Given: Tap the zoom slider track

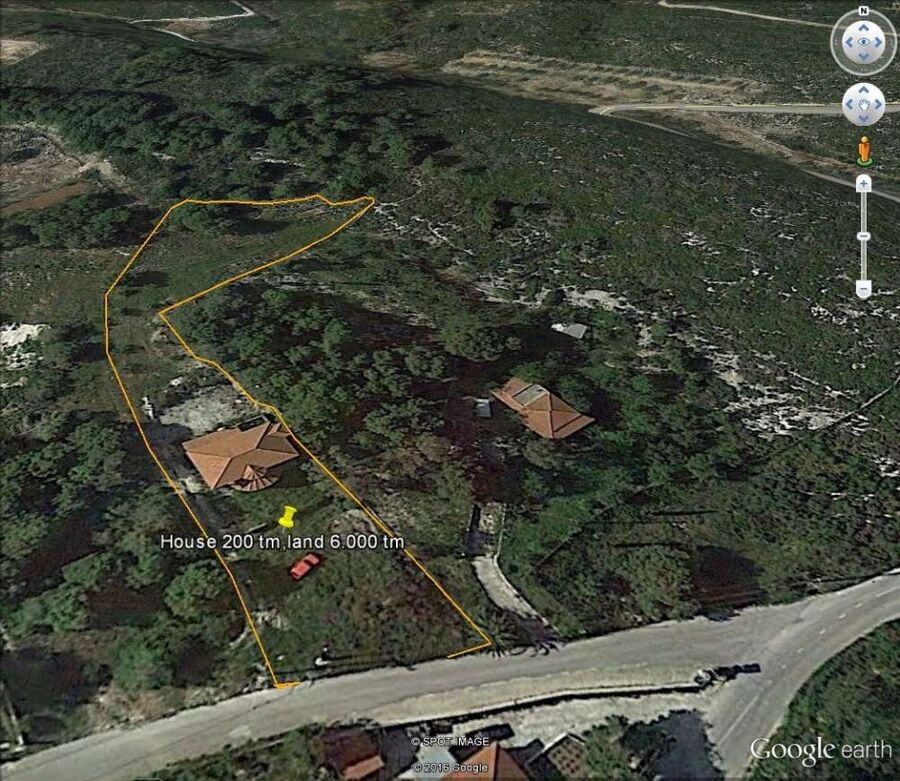Looking at the screenshot, I should coord(863,260).
